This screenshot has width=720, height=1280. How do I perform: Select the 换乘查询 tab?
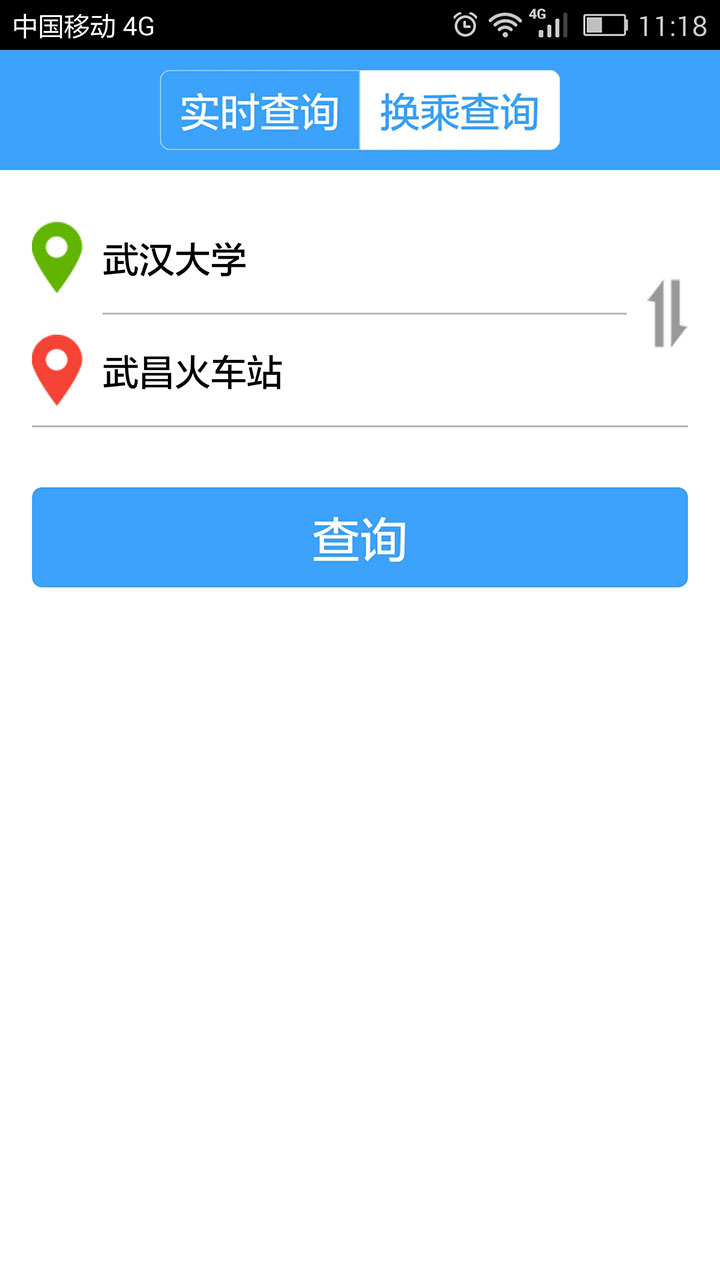[459, 111]
